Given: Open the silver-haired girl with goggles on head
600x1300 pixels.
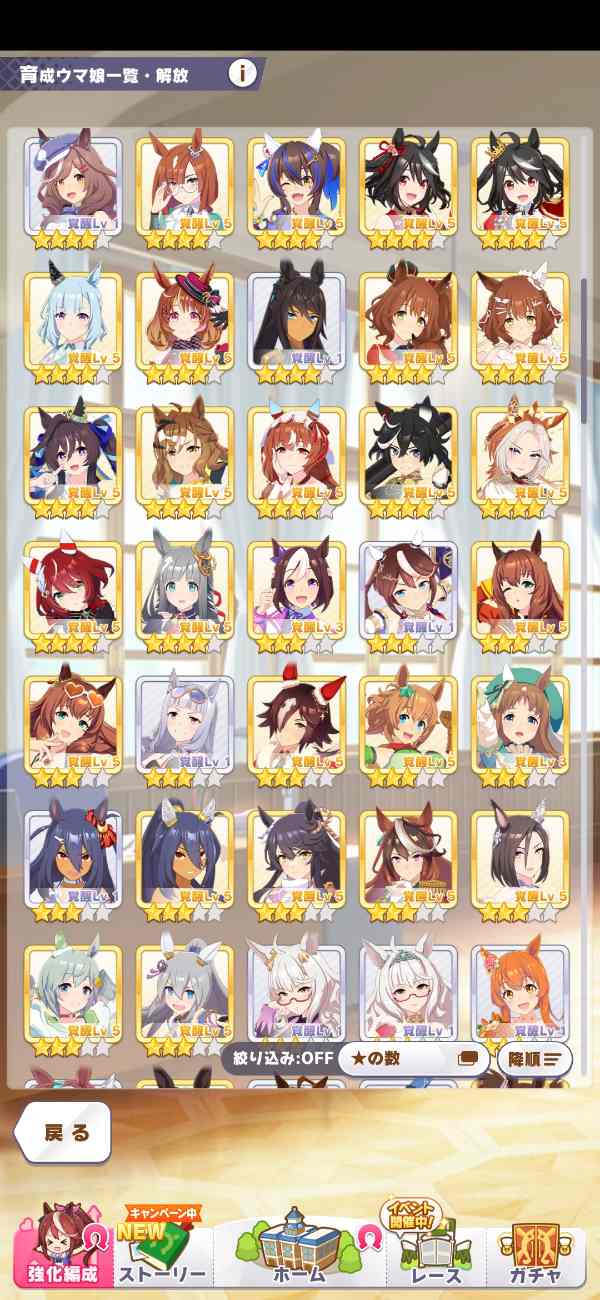Looking at the screenshot, I should coord(185,725).
